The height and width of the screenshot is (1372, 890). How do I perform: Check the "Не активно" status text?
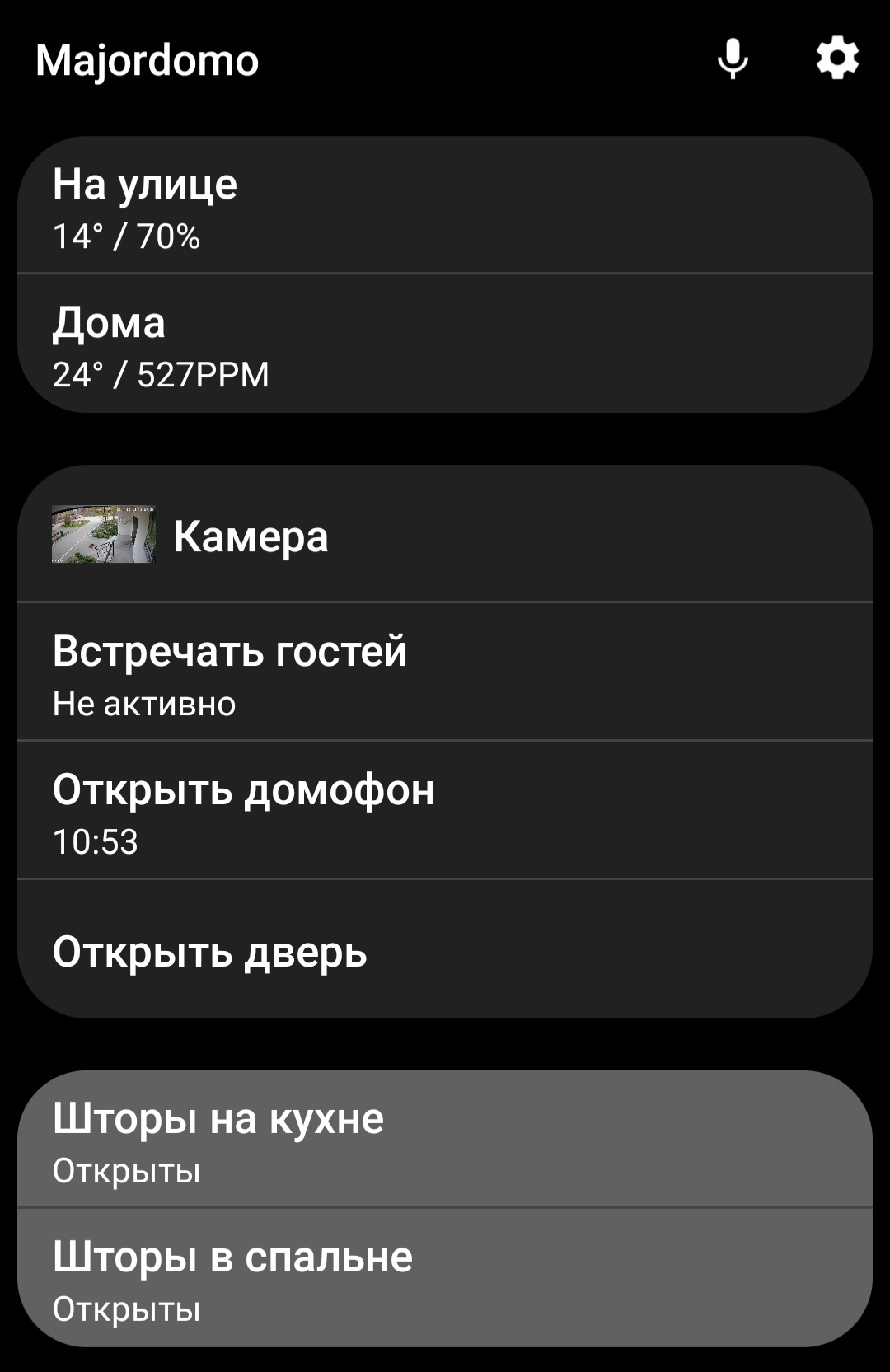point(144,704)
